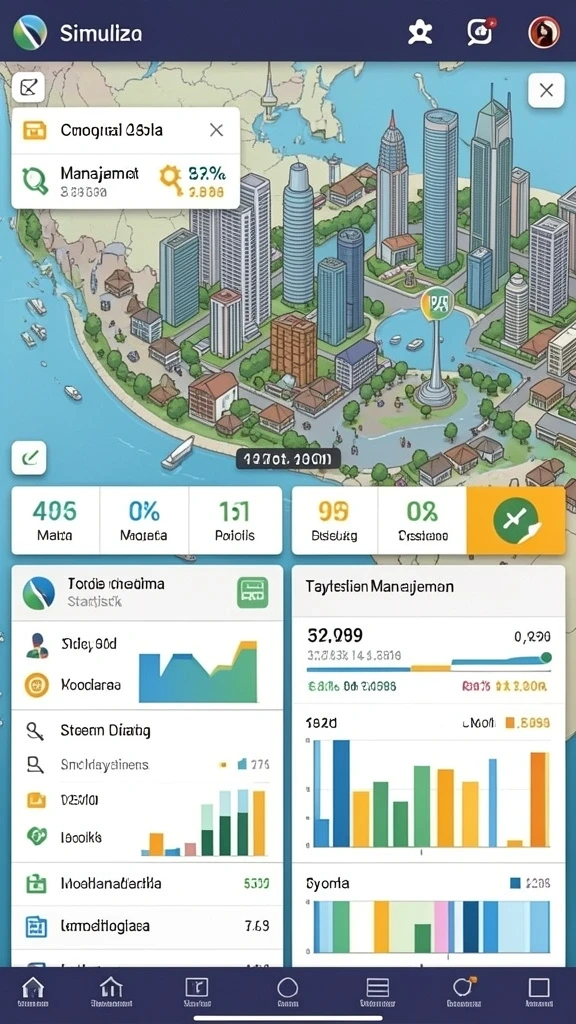Open the messages icon with the red badge
Image resolution: width=576 pixels, height=1024 pixels.
pos(481,31)
